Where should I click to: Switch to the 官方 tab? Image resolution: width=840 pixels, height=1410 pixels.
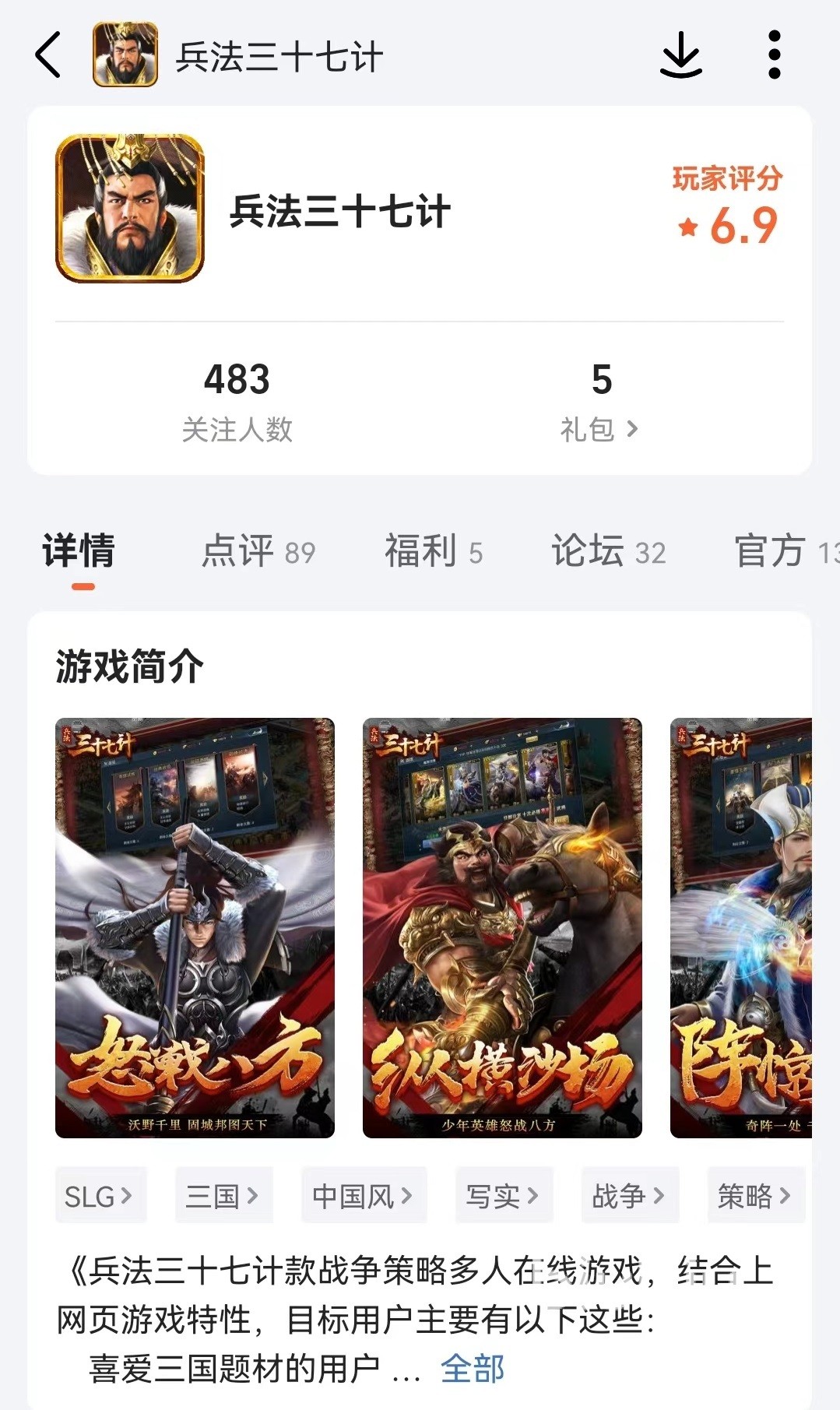tap(782, 551)
